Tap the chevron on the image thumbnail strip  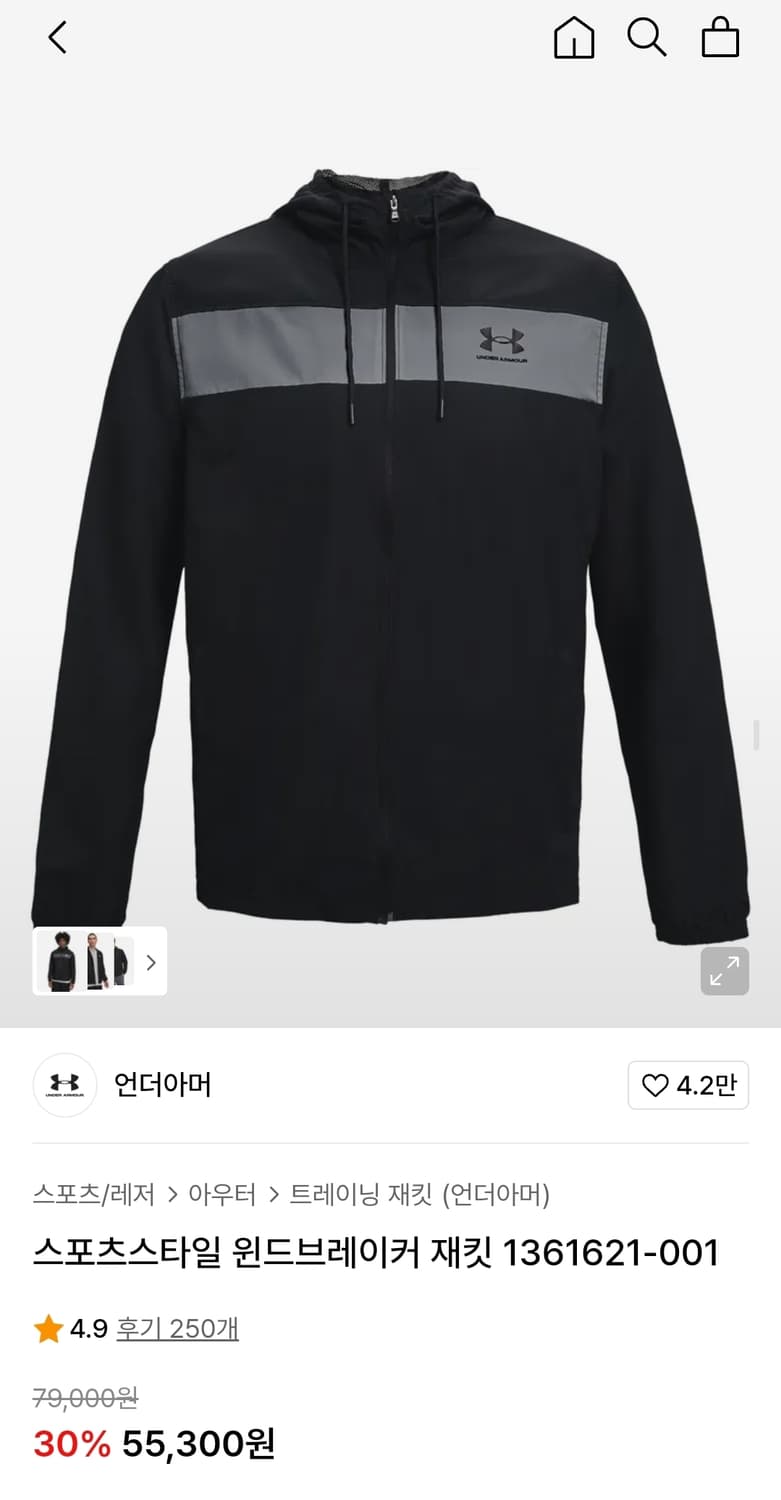coord(151,962)
